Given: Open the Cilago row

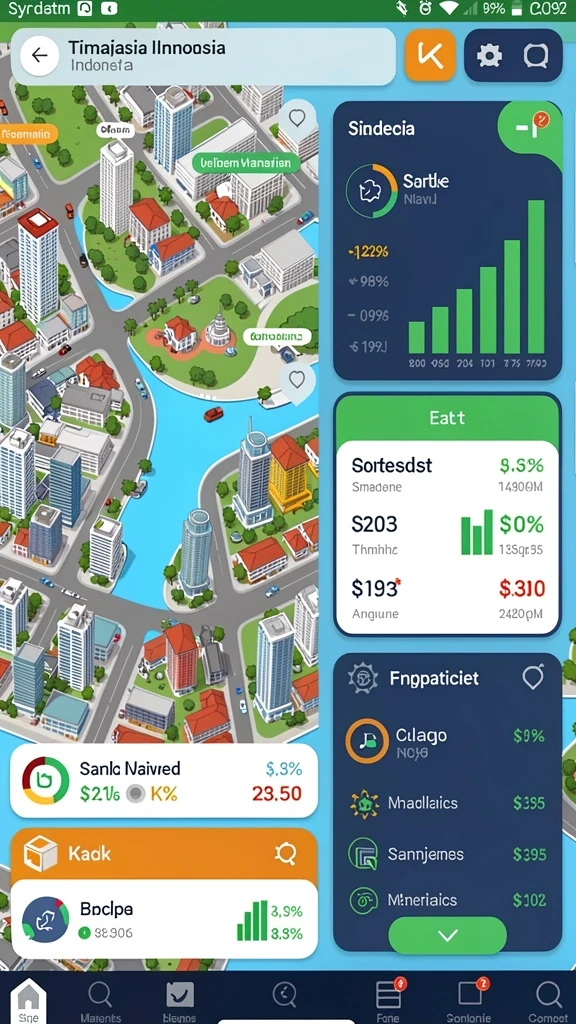Looking at the screenshot, I should (x=447, y=744).
